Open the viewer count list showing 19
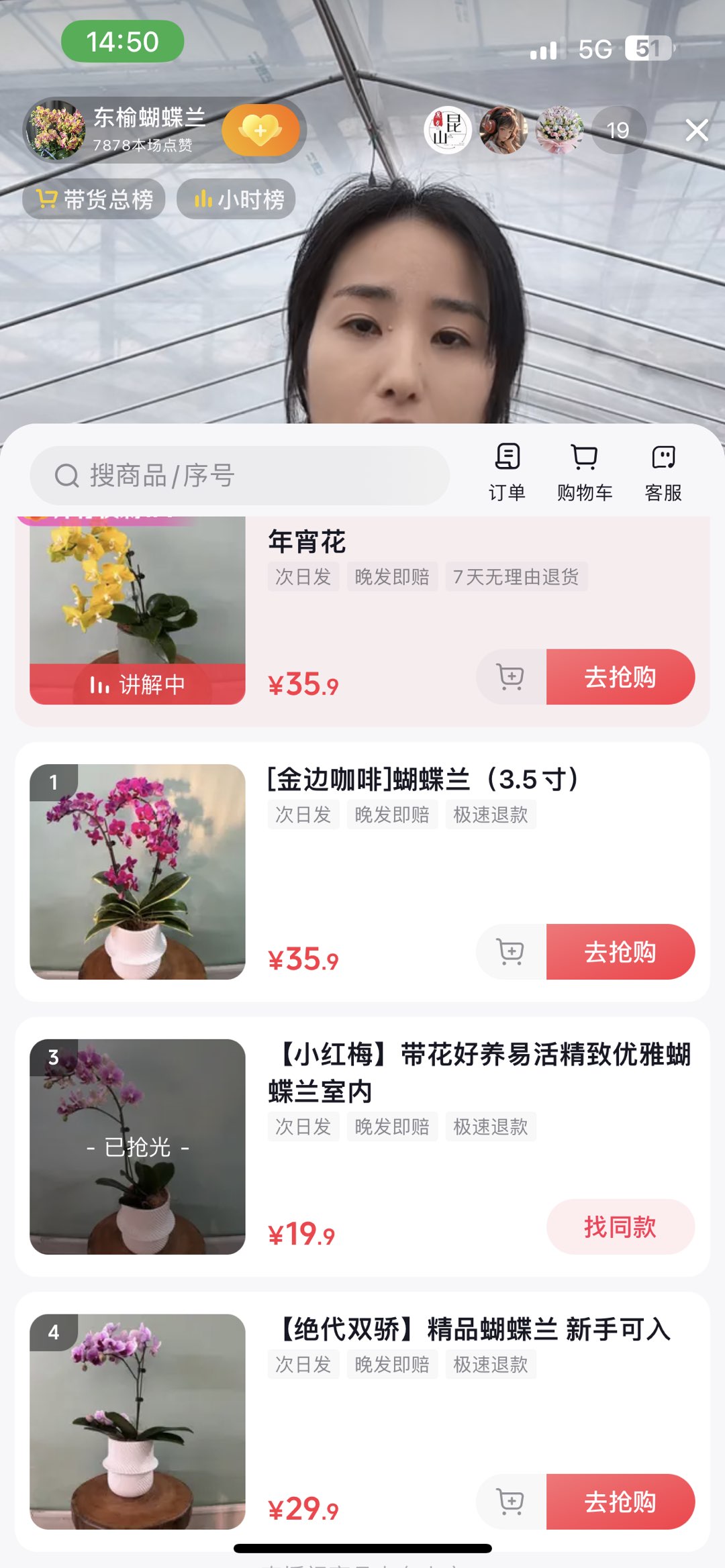This screenshot has height=1568, width=725. (x=618, y=130)
